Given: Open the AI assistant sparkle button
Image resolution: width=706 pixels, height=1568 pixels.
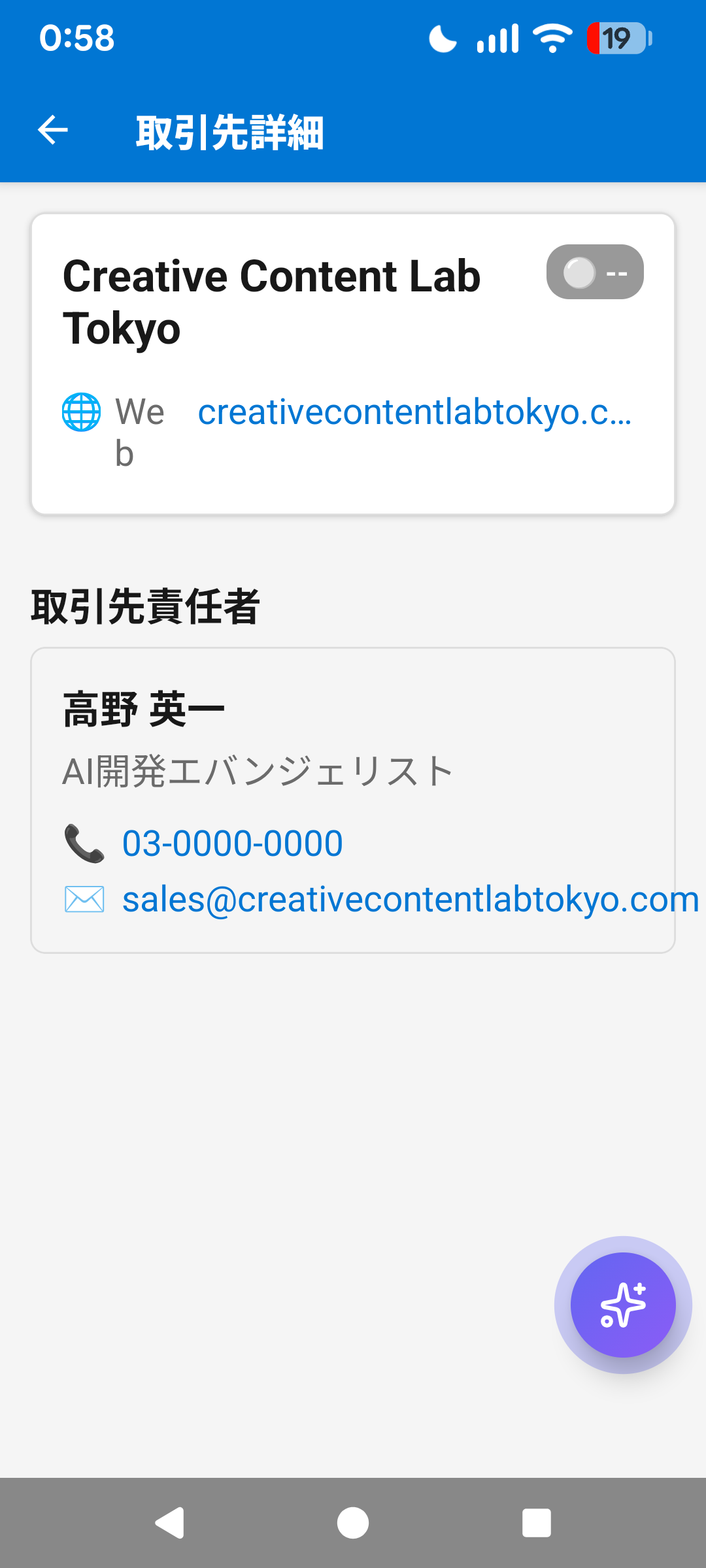Looking at the screenshot, I should pos(623,1305).
